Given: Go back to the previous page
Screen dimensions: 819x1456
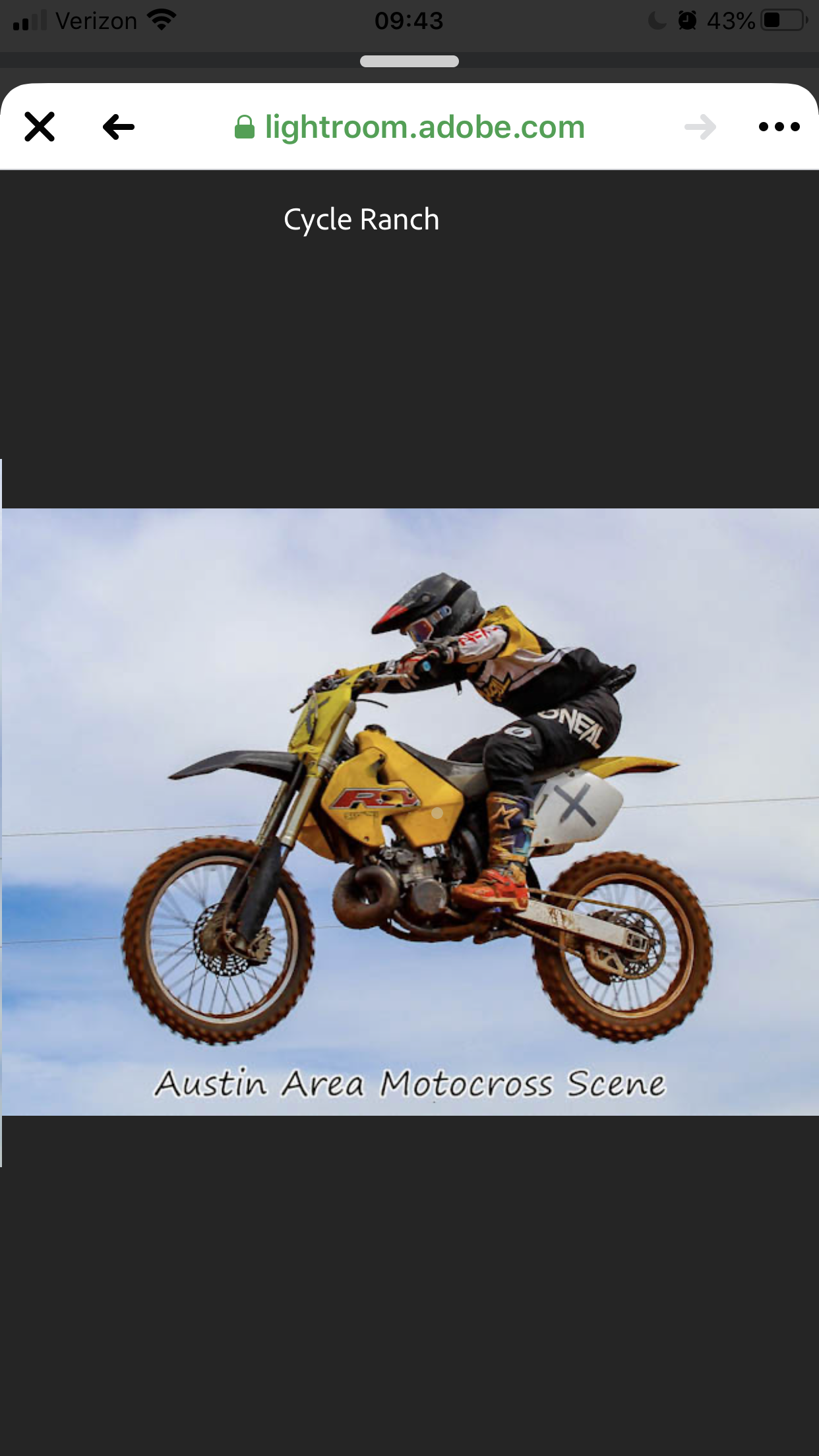Looking at the screenshot, I should [x=119, y=127].
